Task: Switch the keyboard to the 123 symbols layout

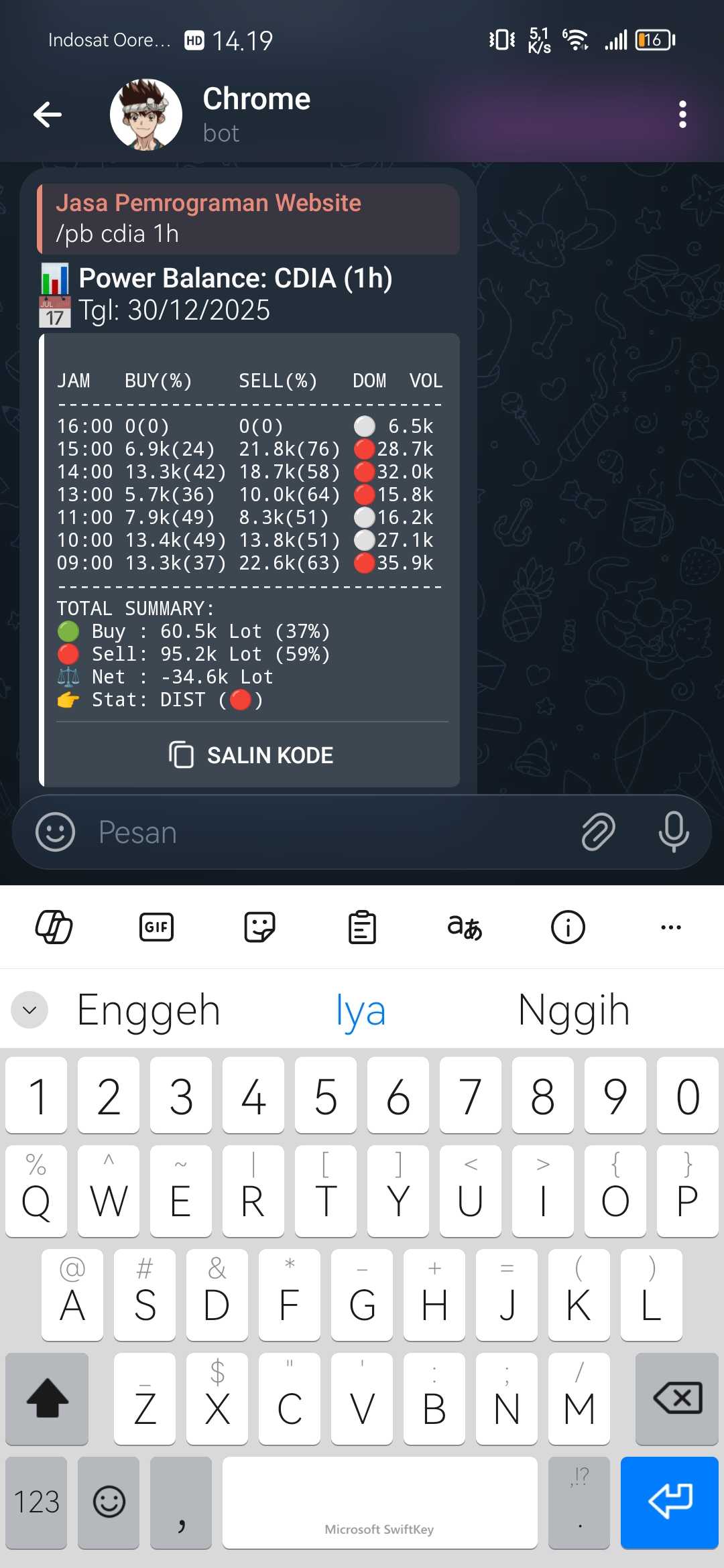Action: (36, 1502)
